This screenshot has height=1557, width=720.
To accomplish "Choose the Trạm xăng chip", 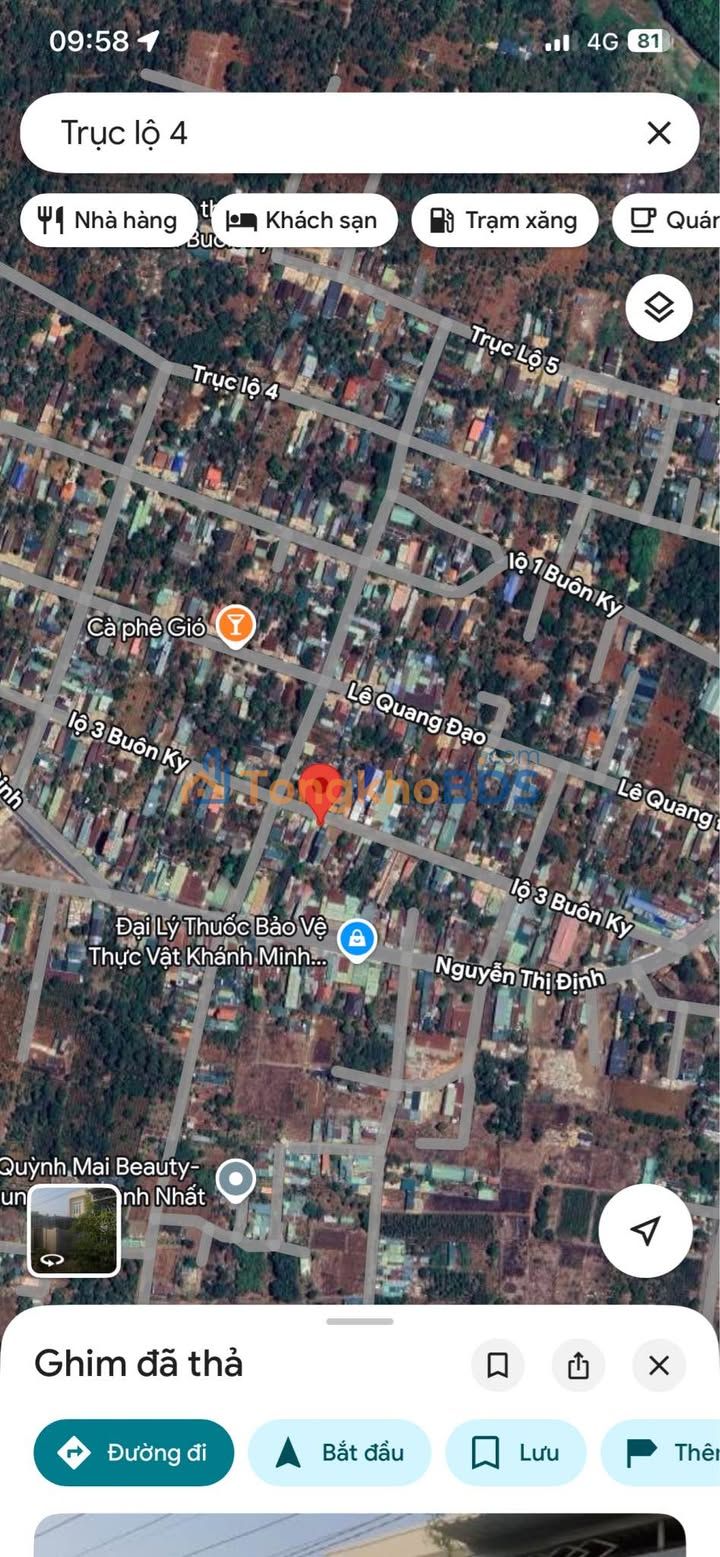I will click(505, 220).
